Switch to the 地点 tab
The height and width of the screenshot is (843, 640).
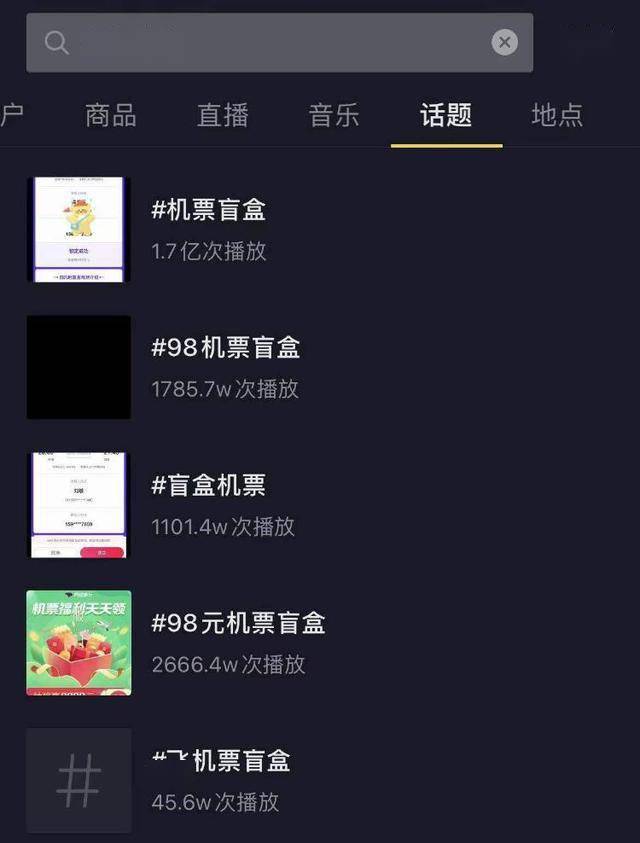coord(557,115)
